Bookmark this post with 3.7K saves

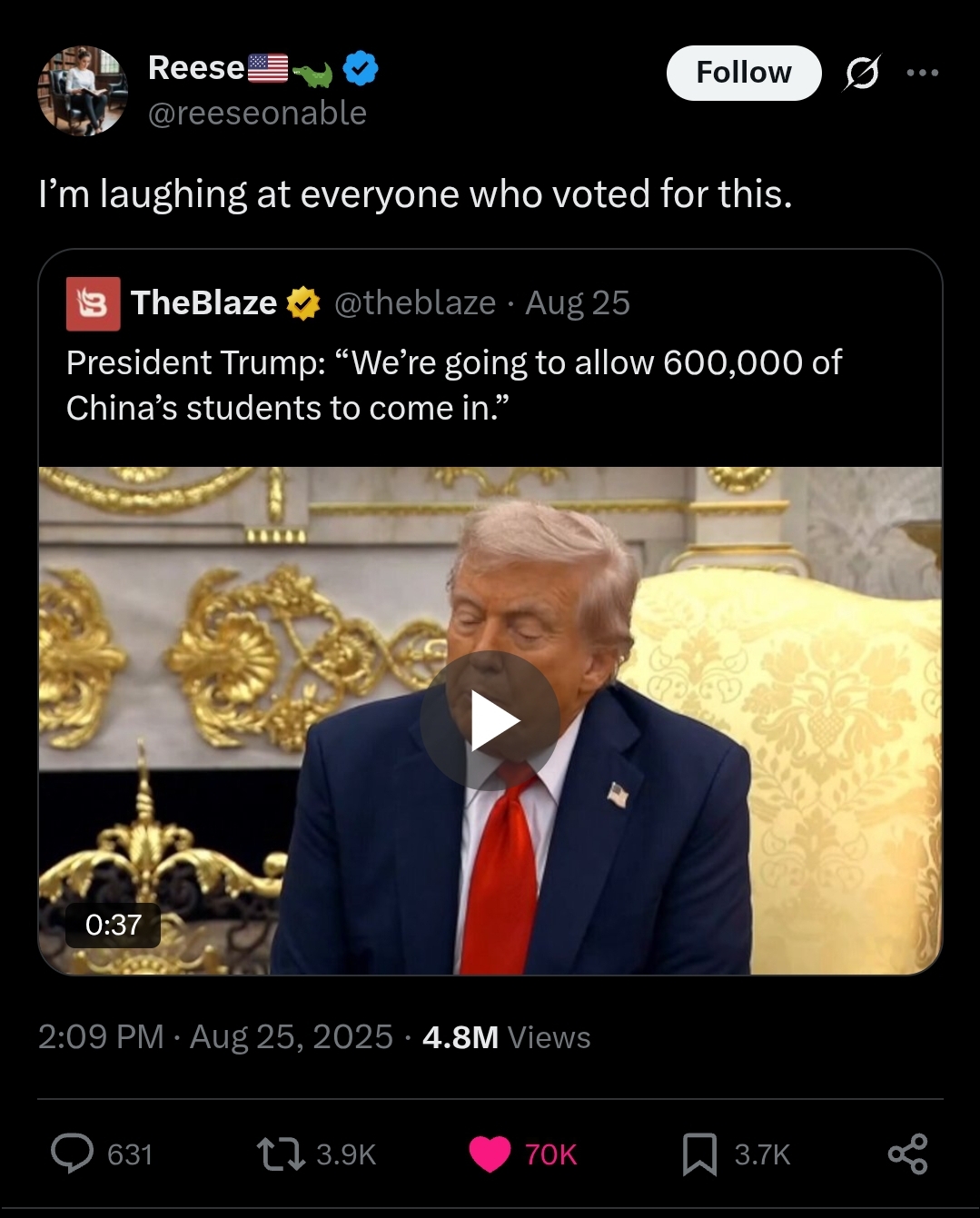[699, 1154]
